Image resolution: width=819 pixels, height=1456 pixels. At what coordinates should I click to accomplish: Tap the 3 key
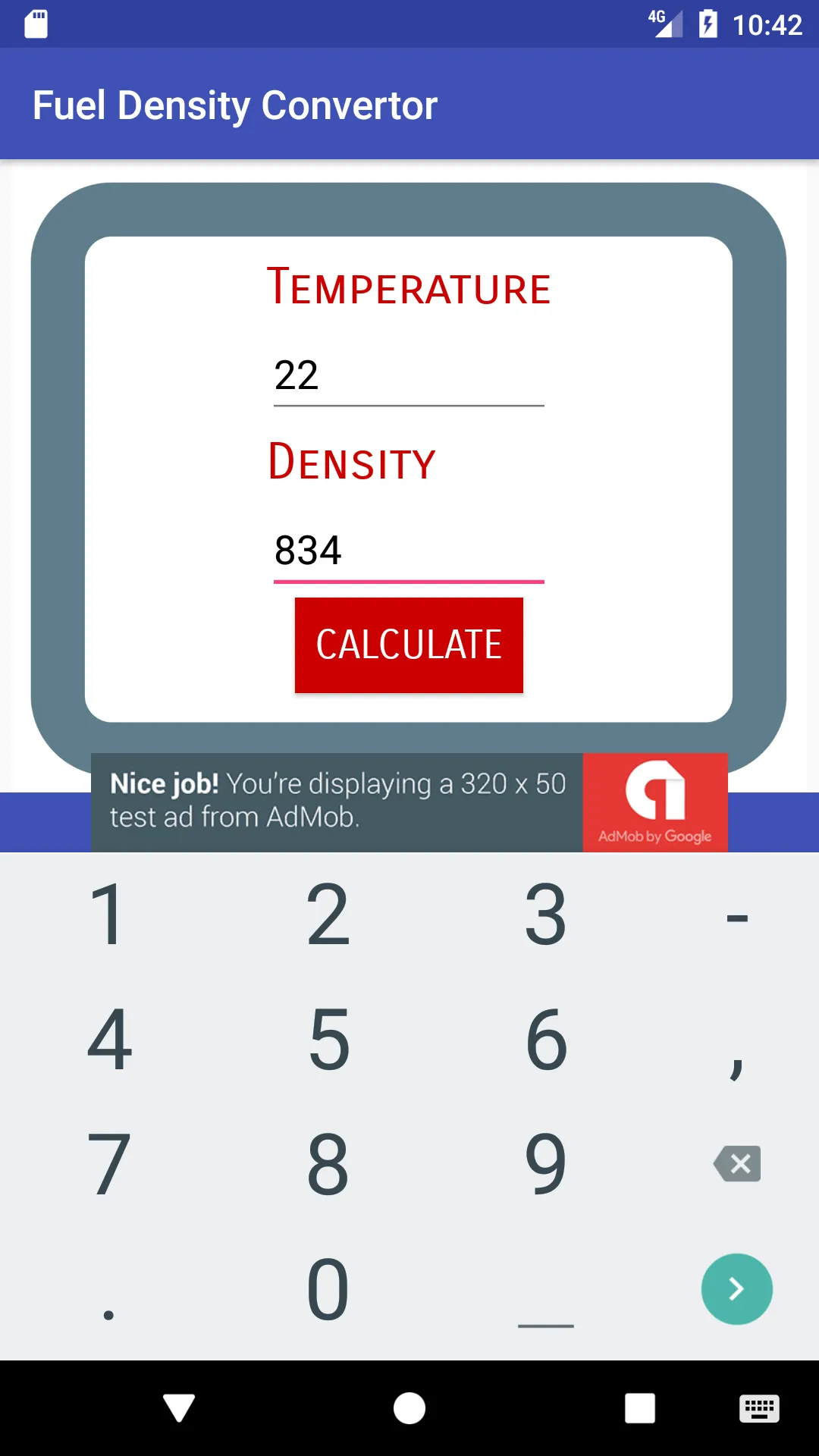(545, 916)
